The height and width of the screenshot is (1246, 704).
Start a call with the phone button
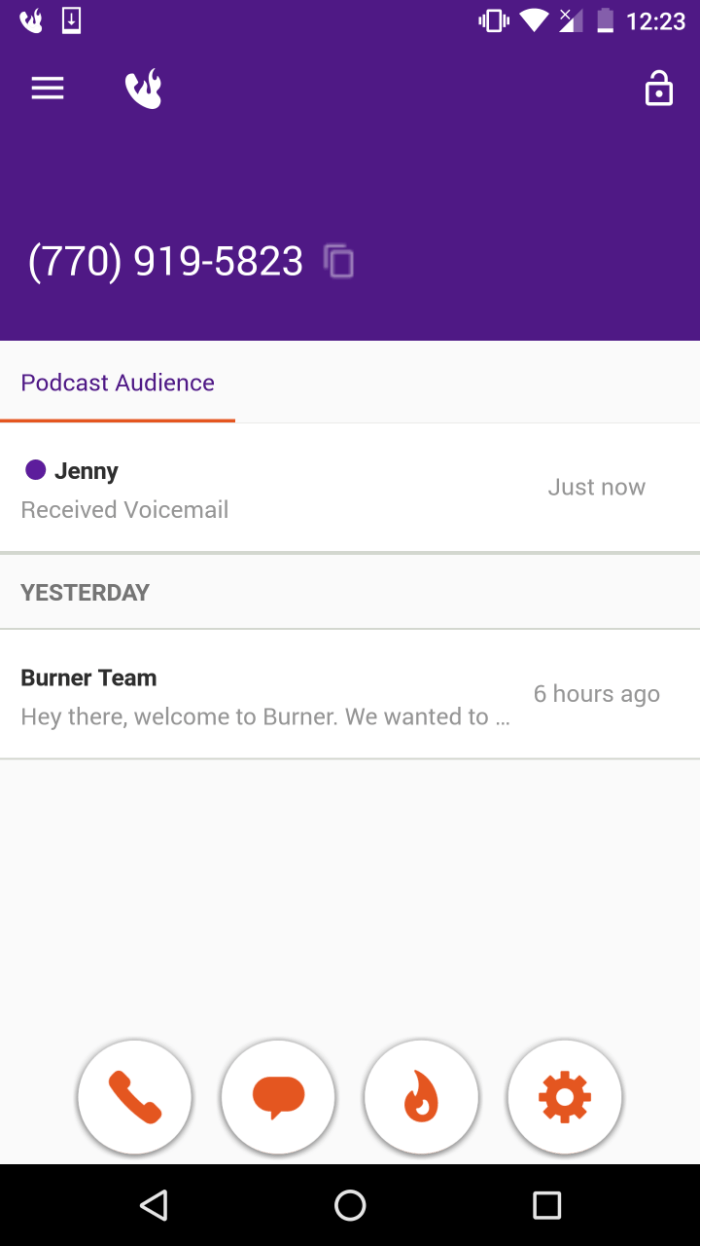tap(134, 1098)
